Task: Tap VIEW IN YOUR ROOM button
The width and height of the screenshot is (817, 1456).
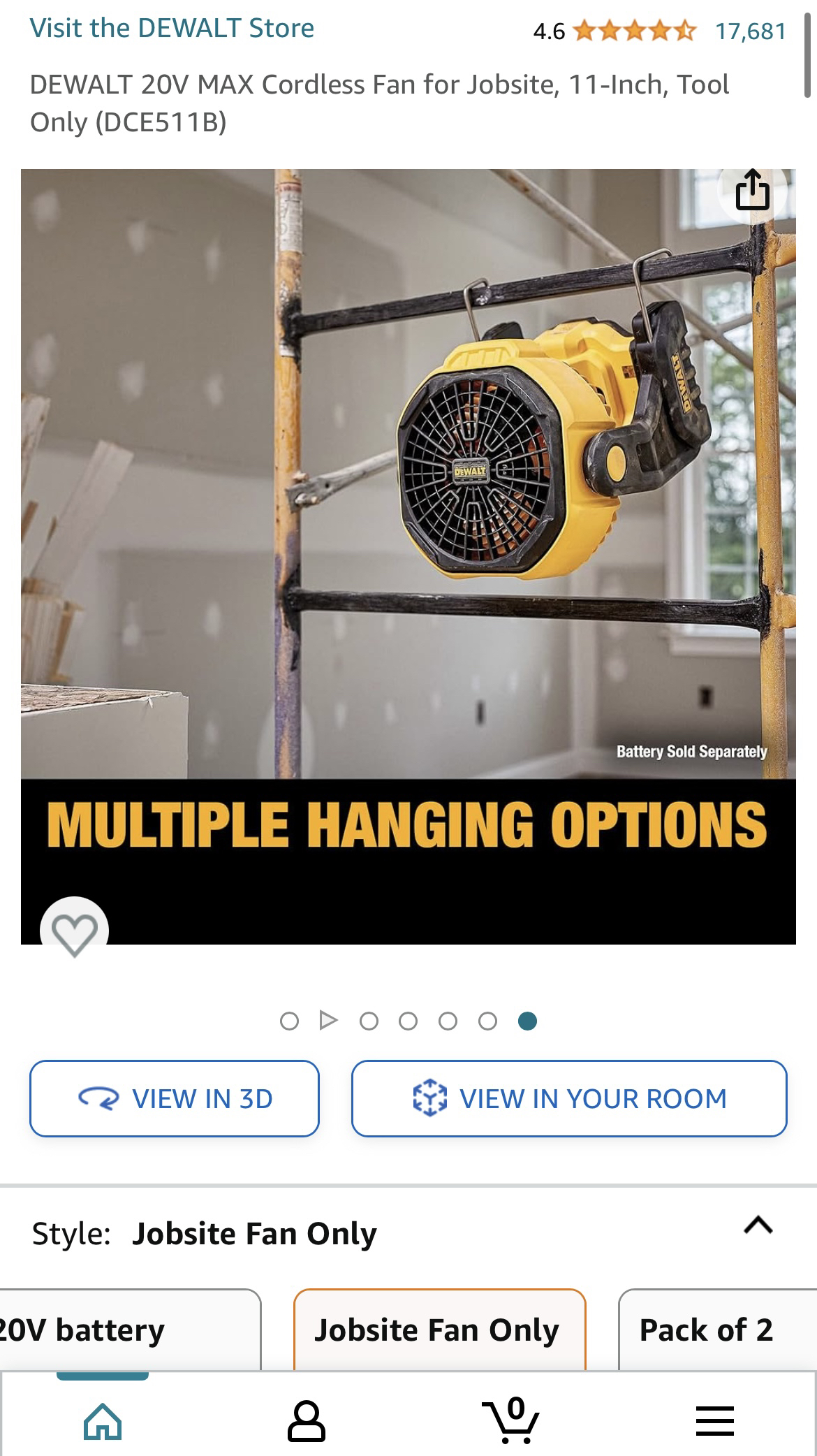Action: point(569,1098)
